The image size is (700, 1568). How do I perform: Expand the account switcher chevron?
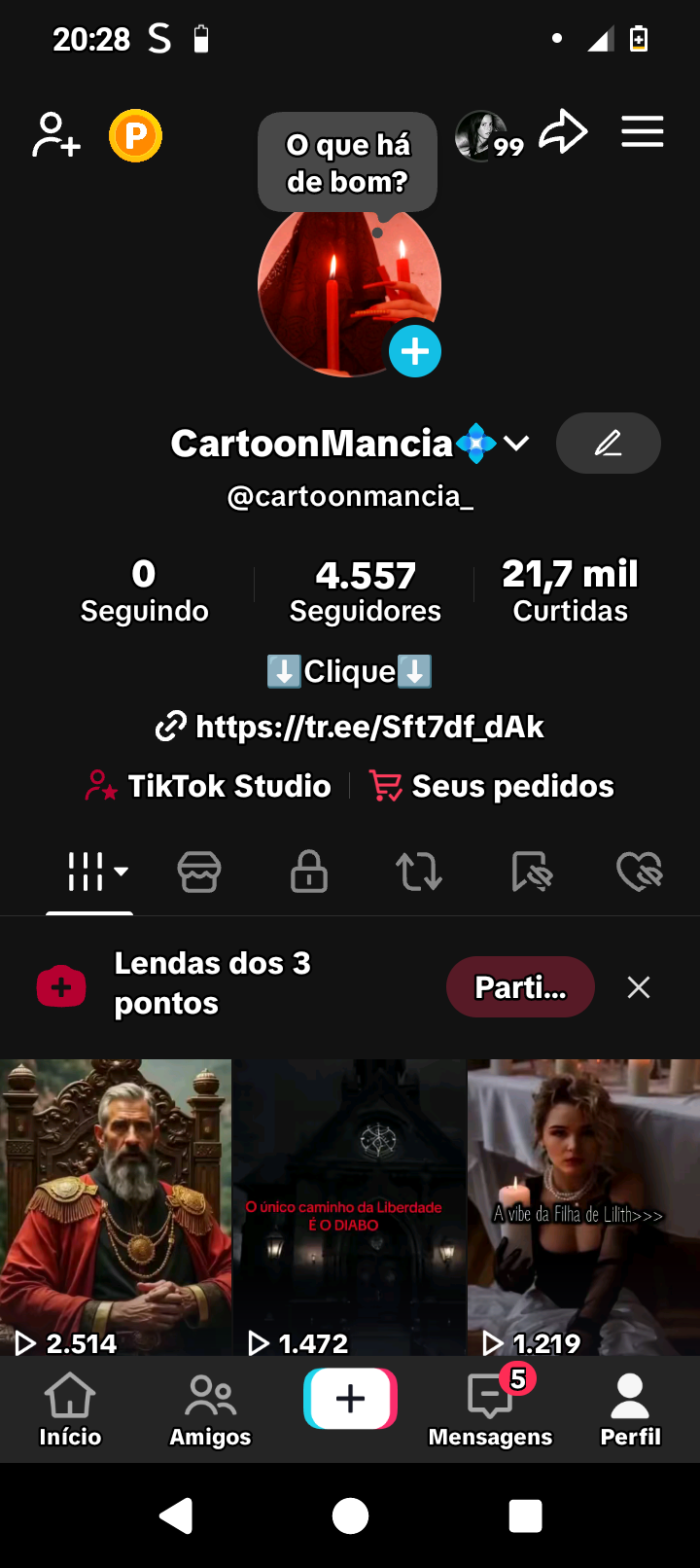click(517, 444)
